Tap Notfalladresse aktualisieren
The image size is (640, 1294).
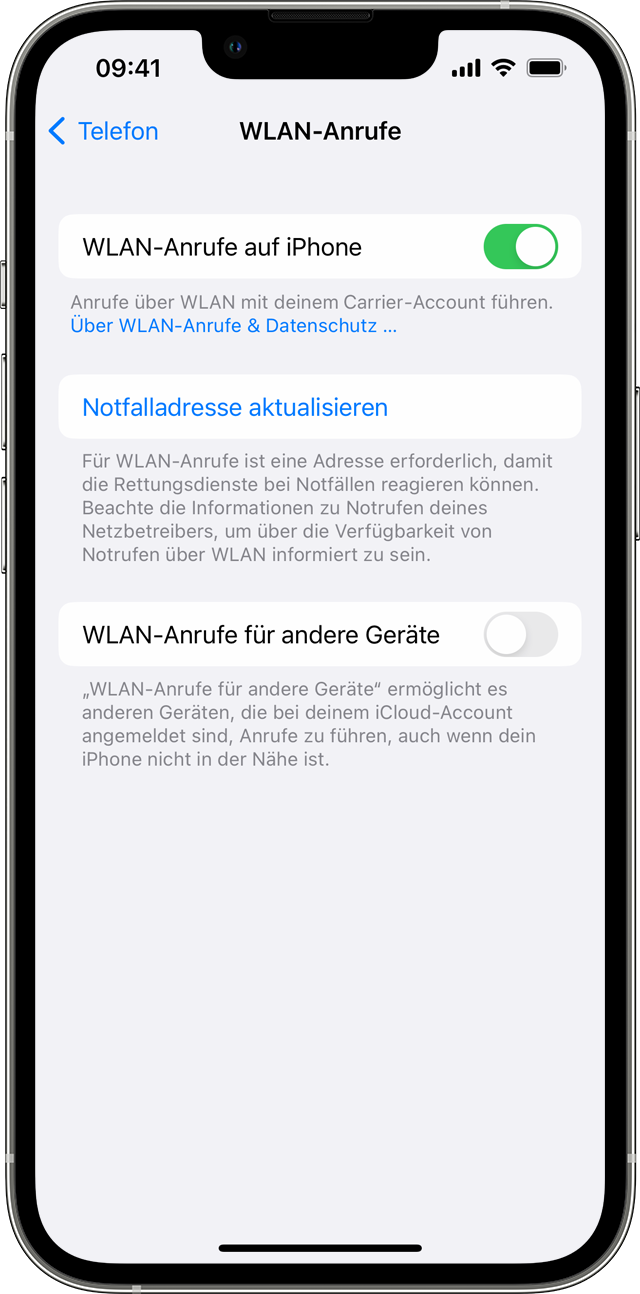(x=235, y=407)
